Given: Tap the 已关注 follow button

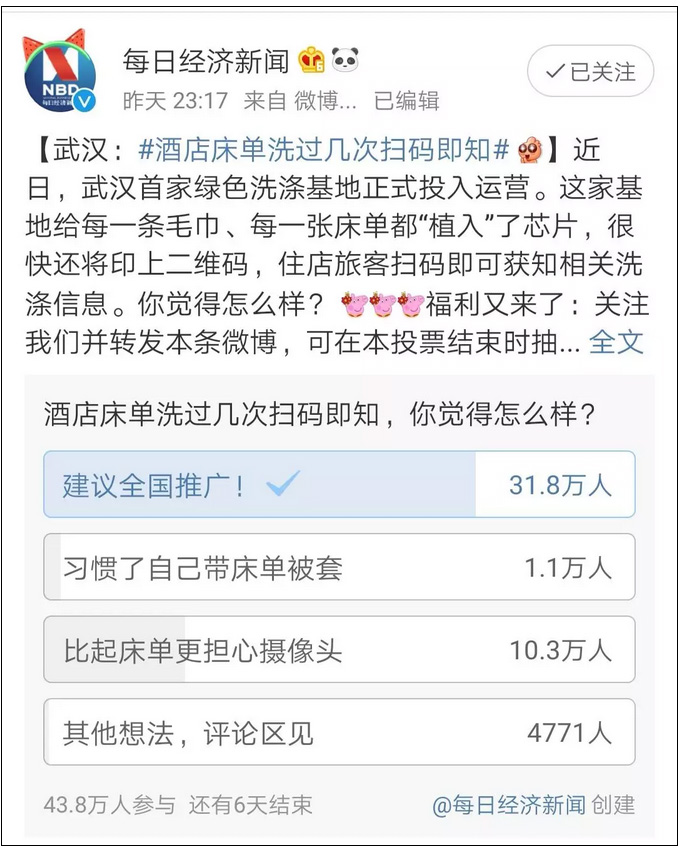Looking at the screenshot, I should coord(590,72).
